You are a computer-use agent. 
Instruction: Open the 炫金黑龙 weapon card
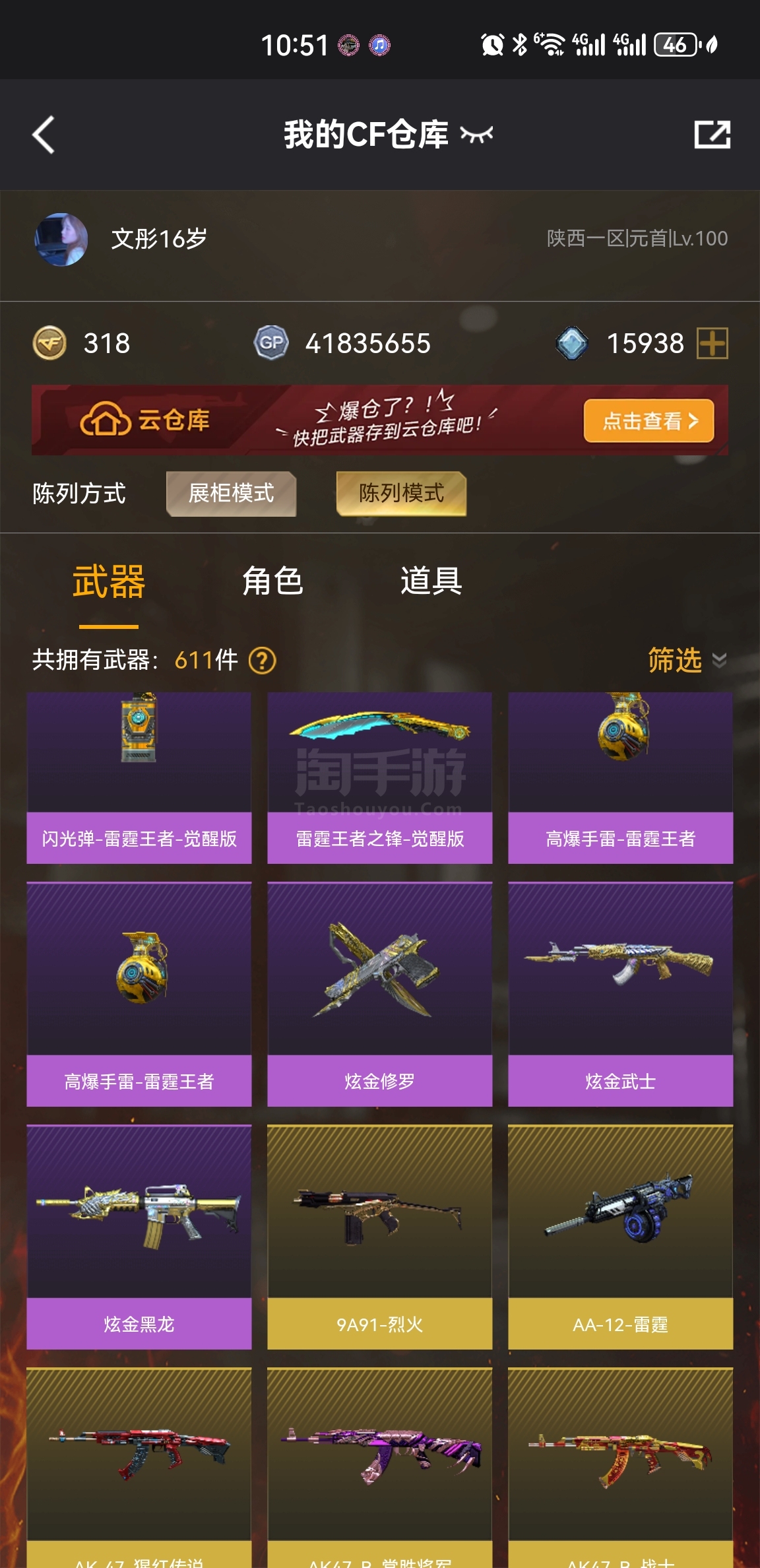click(x=139, y=1237)
